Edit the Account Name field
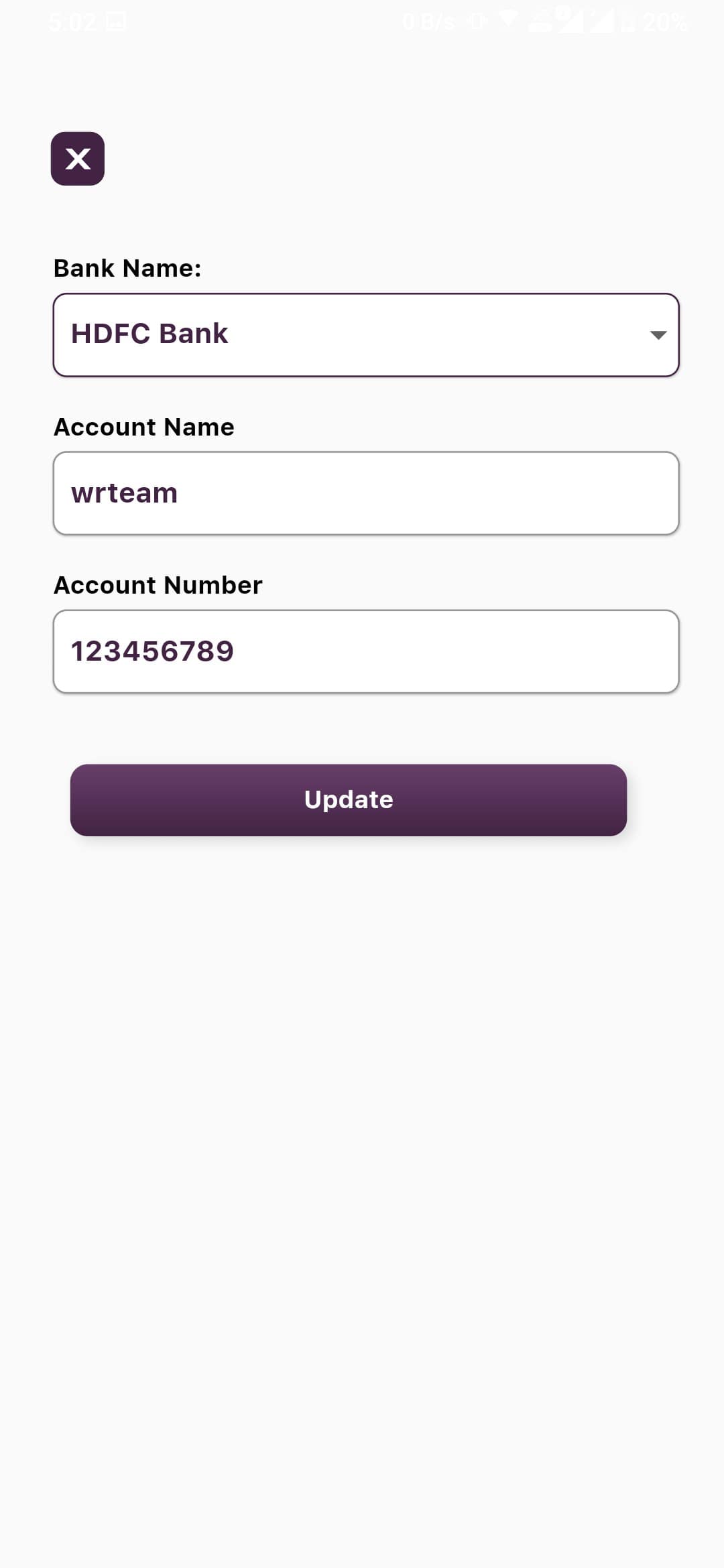Screen dimensions: 724x1568 (x=366, y=493)
